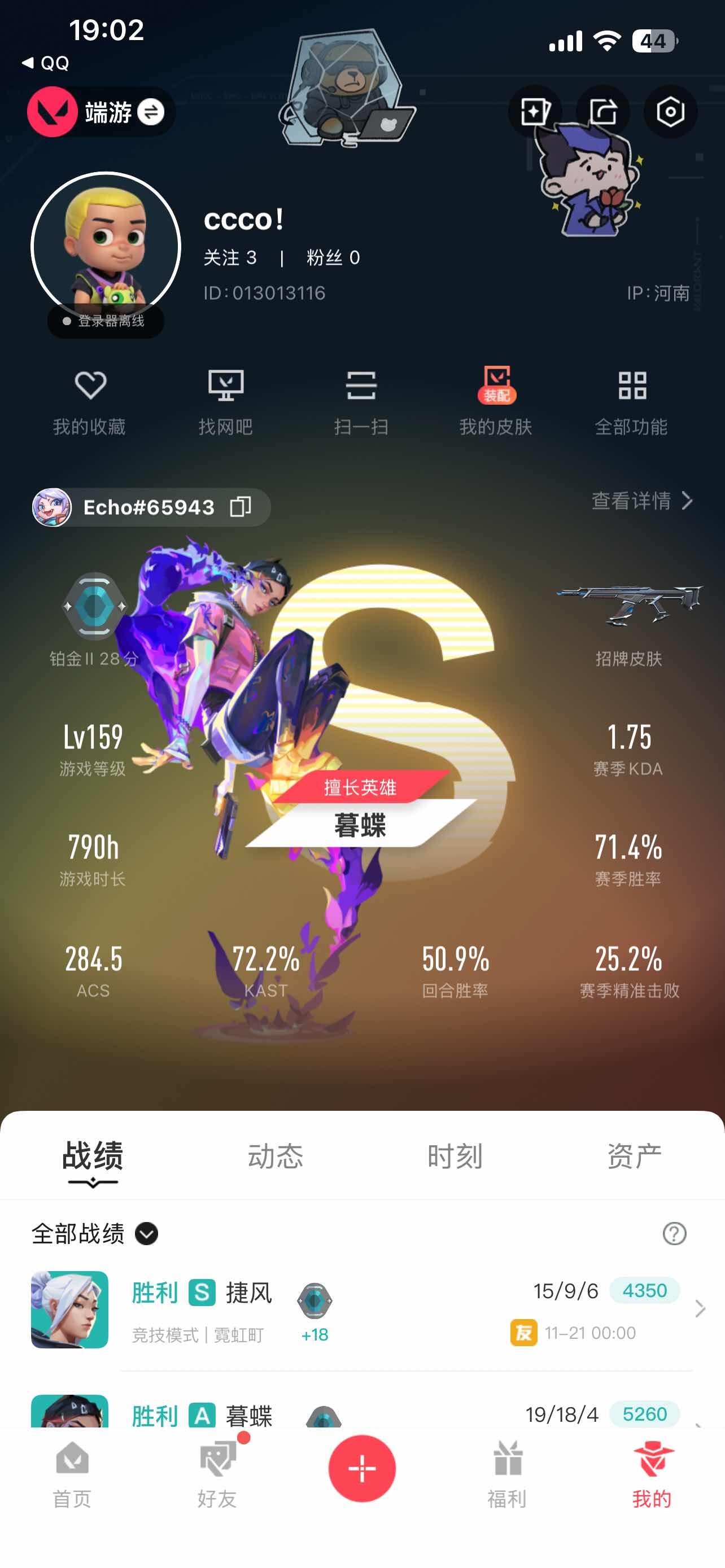
Task: Open the settings hexagon icon
Action: [670, 112]
